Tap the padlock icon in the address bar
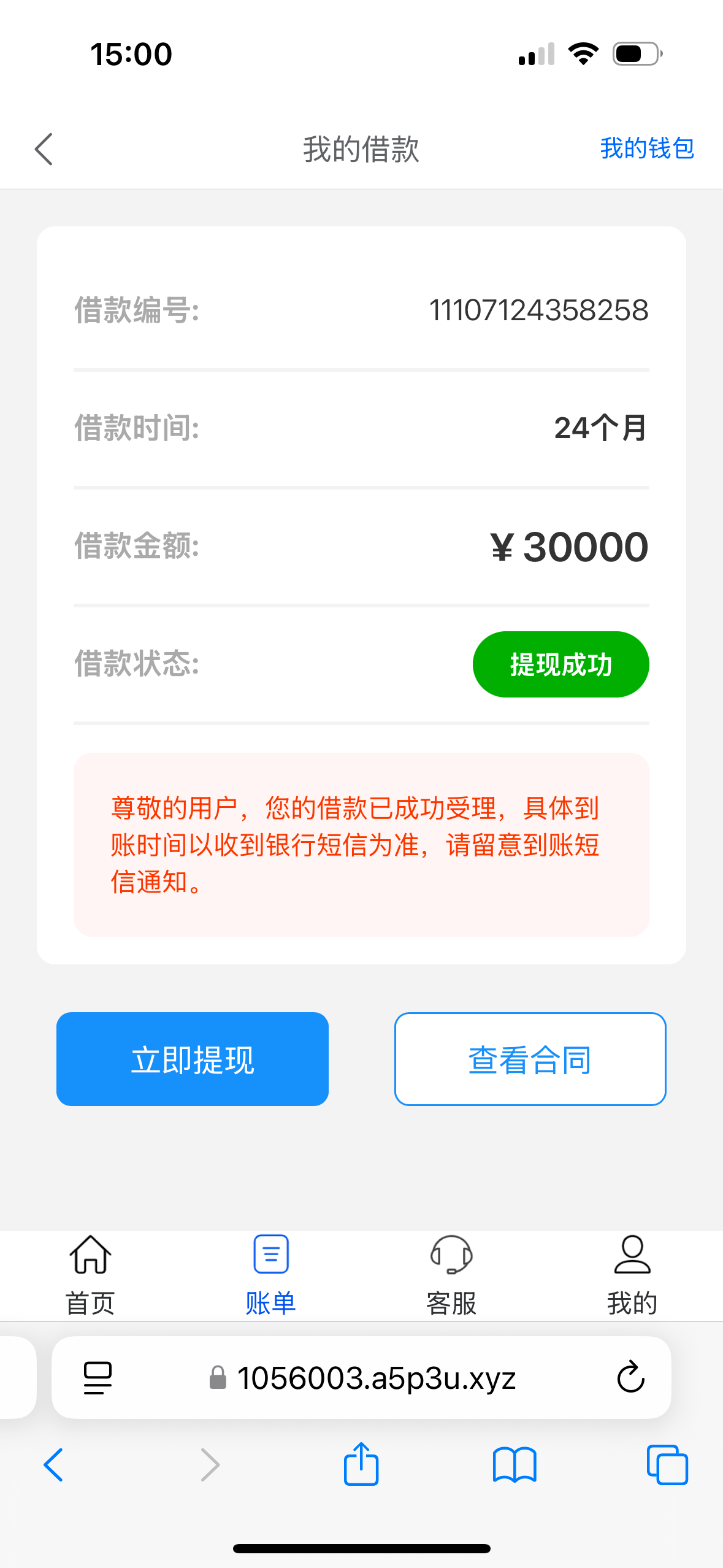 tap(218, 1378)
